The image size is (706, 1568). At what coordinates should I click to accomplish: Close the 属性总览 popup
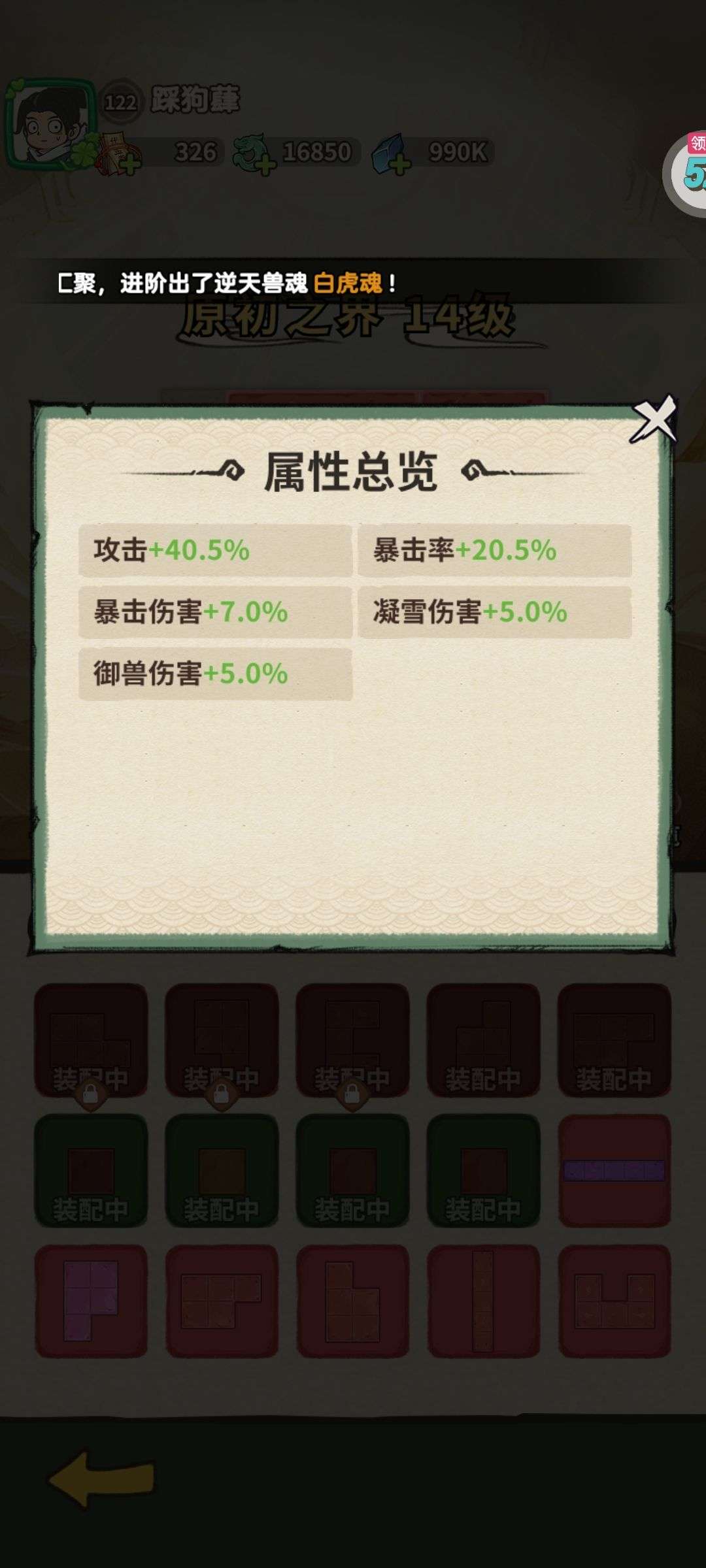pyautogui.click(x=653, y=419)
